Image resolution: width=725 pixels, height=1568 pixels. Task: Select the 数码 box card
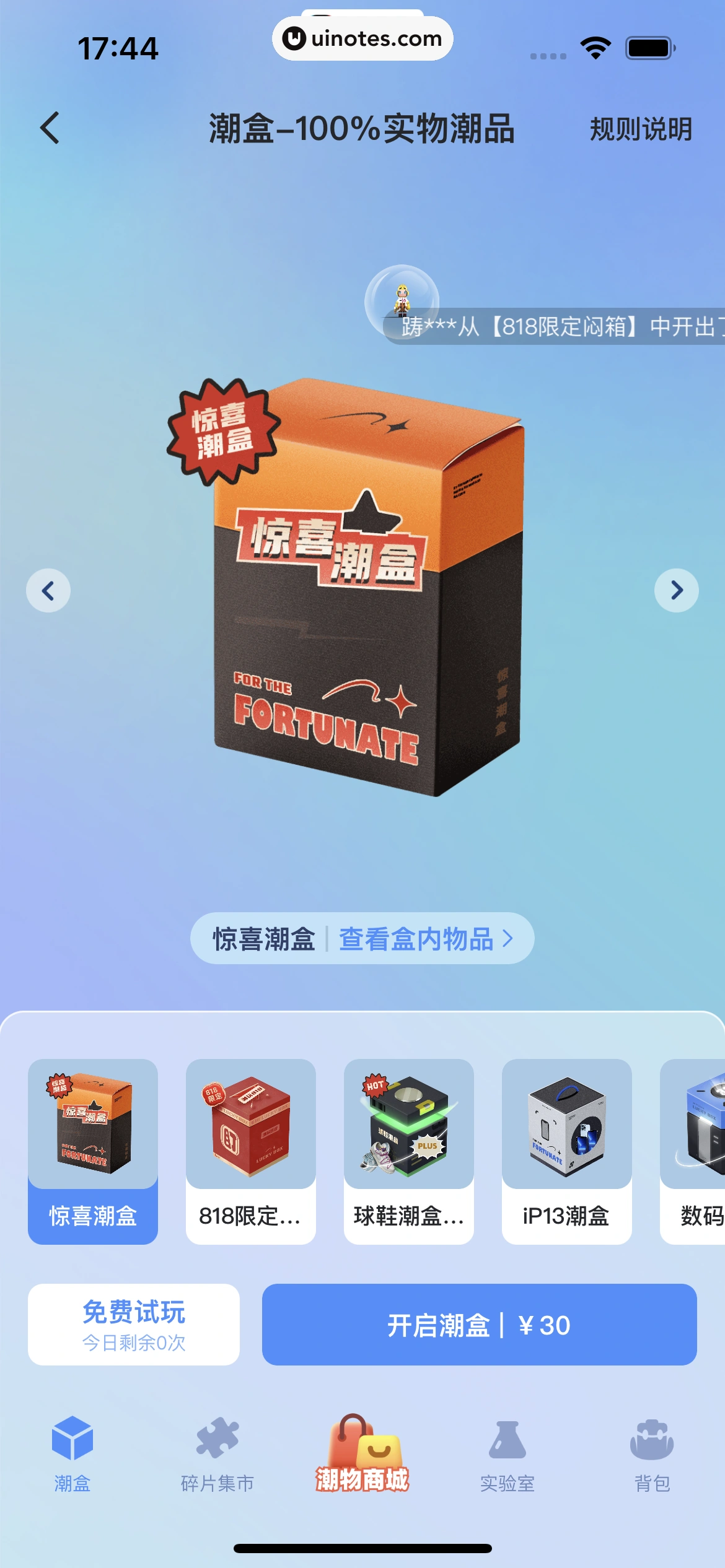tap(695, 1151)
